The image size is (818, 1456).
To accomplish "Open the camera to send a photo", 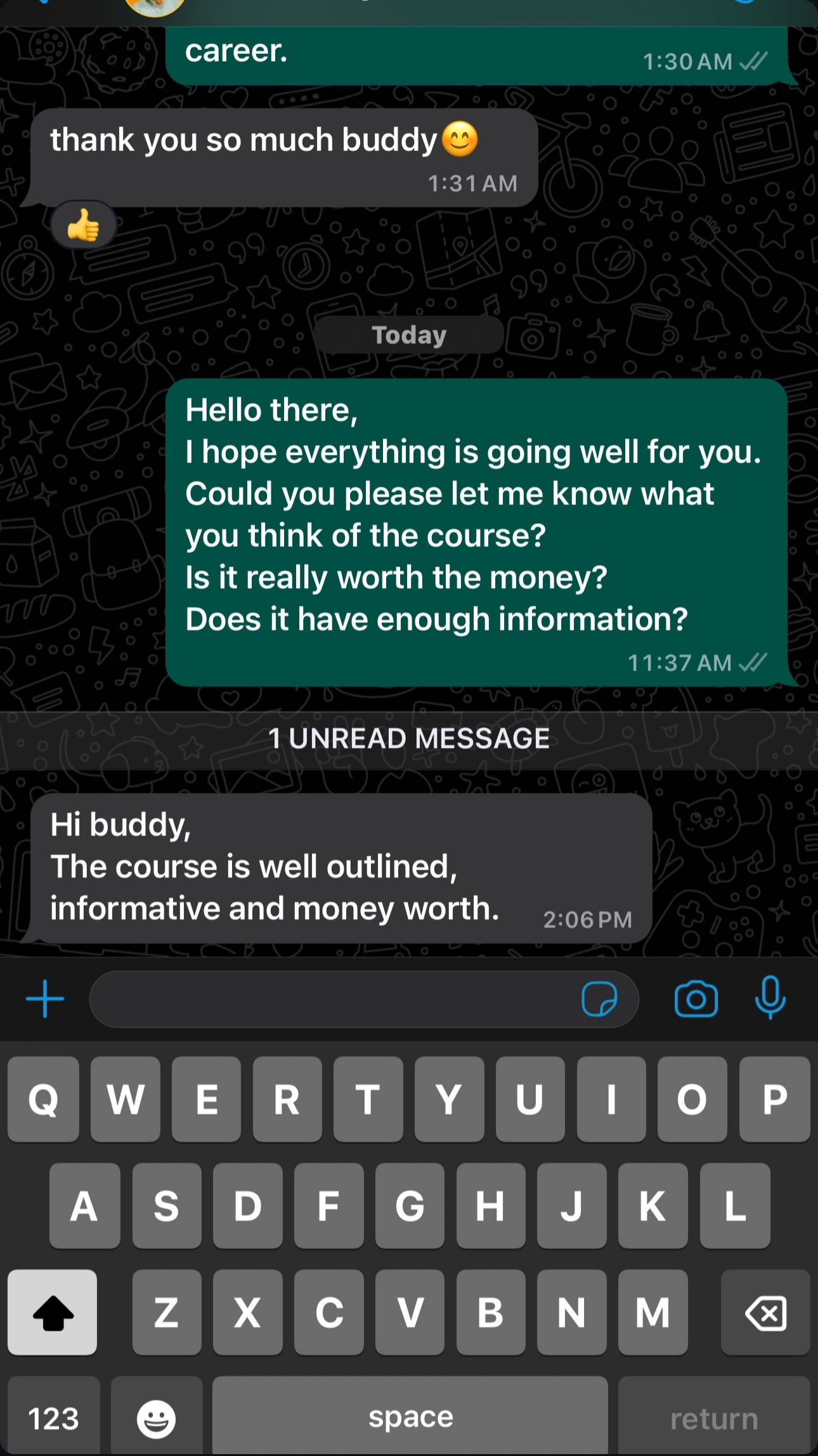I will coord(696,999).
